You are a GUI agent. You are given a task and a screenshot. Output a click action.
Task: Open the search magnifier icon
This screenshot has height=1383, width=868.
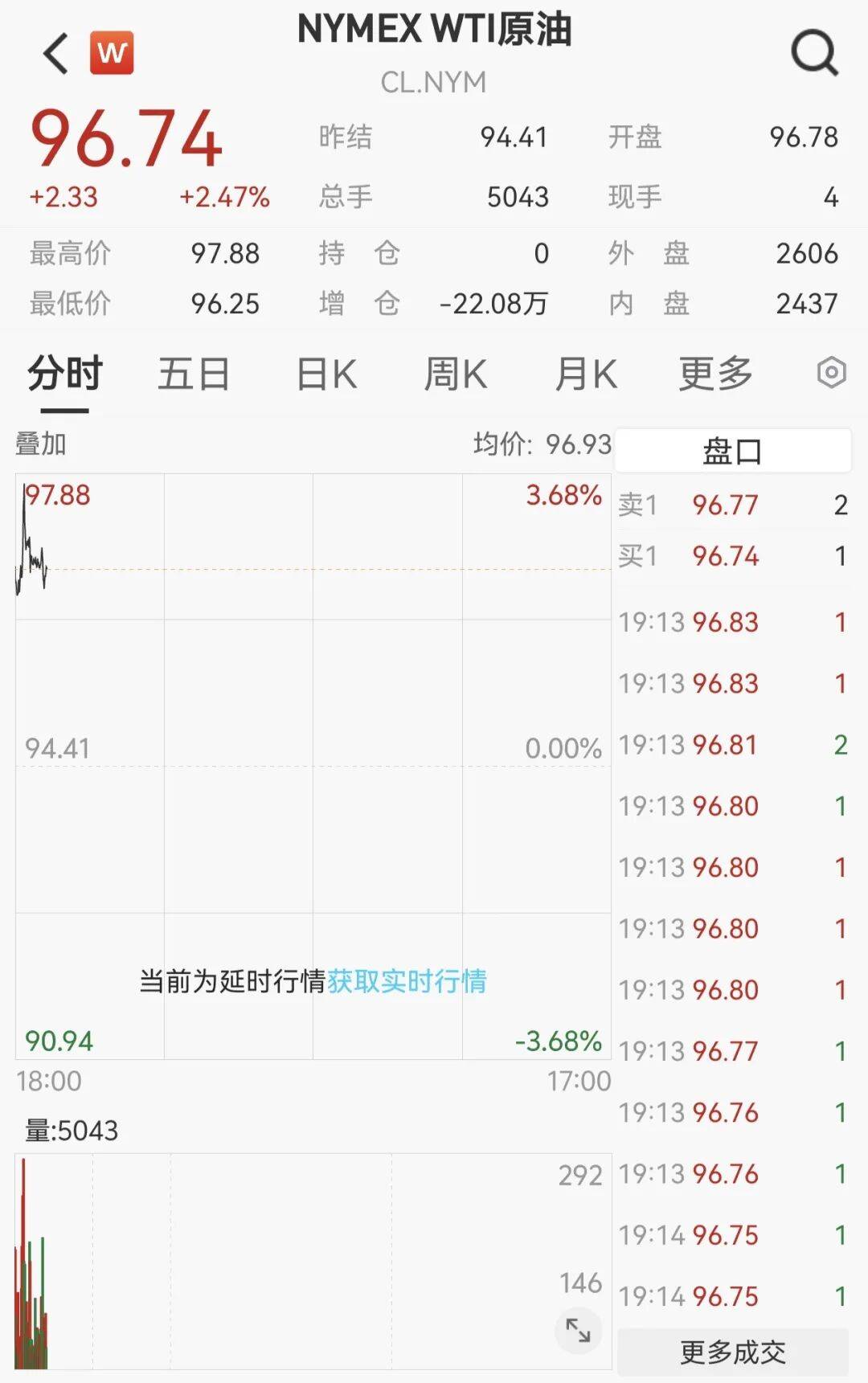(814, 53)
